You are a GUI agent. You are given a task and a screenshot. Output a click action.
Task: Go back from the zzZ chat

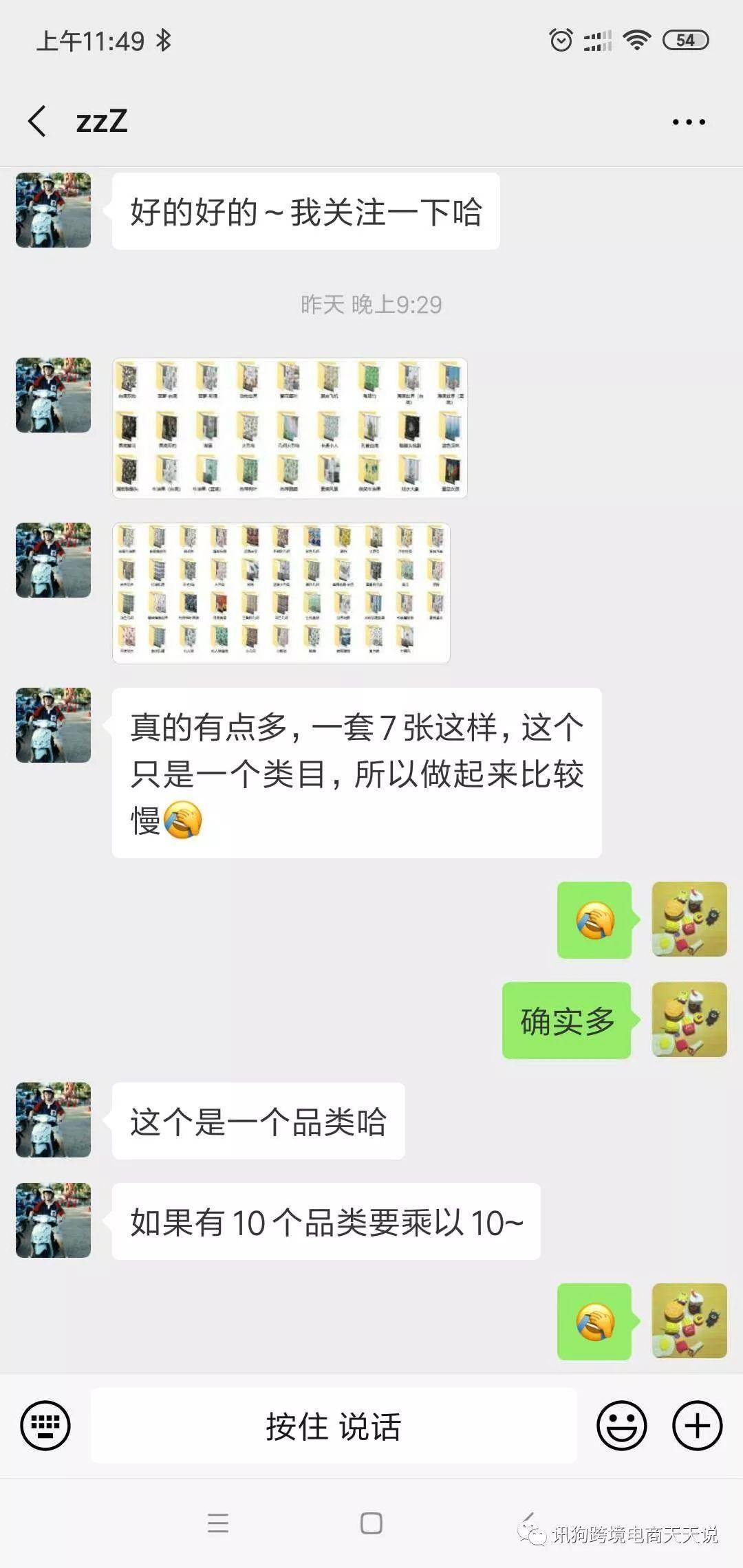pyautogui.click(x=38, y=122)
